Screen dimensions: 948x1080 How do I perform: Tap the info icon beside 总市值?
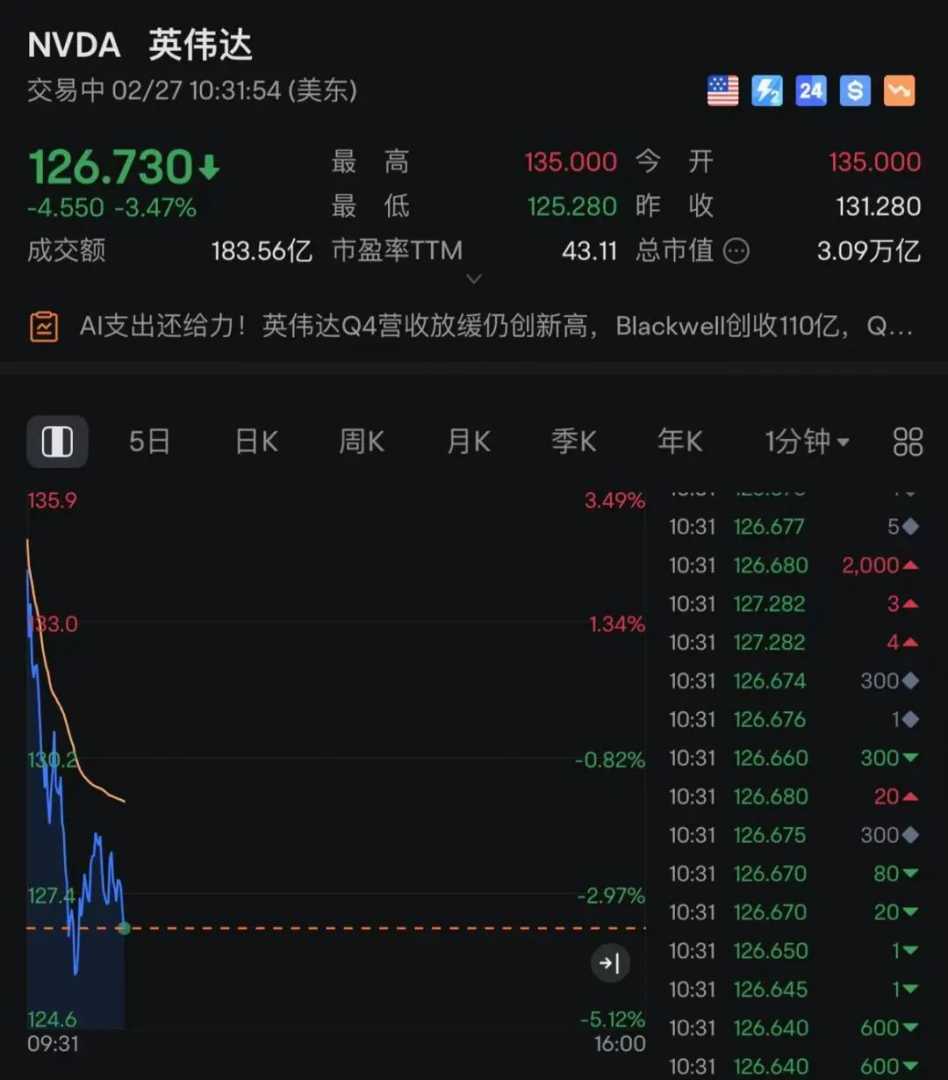(x=736, y=250)
